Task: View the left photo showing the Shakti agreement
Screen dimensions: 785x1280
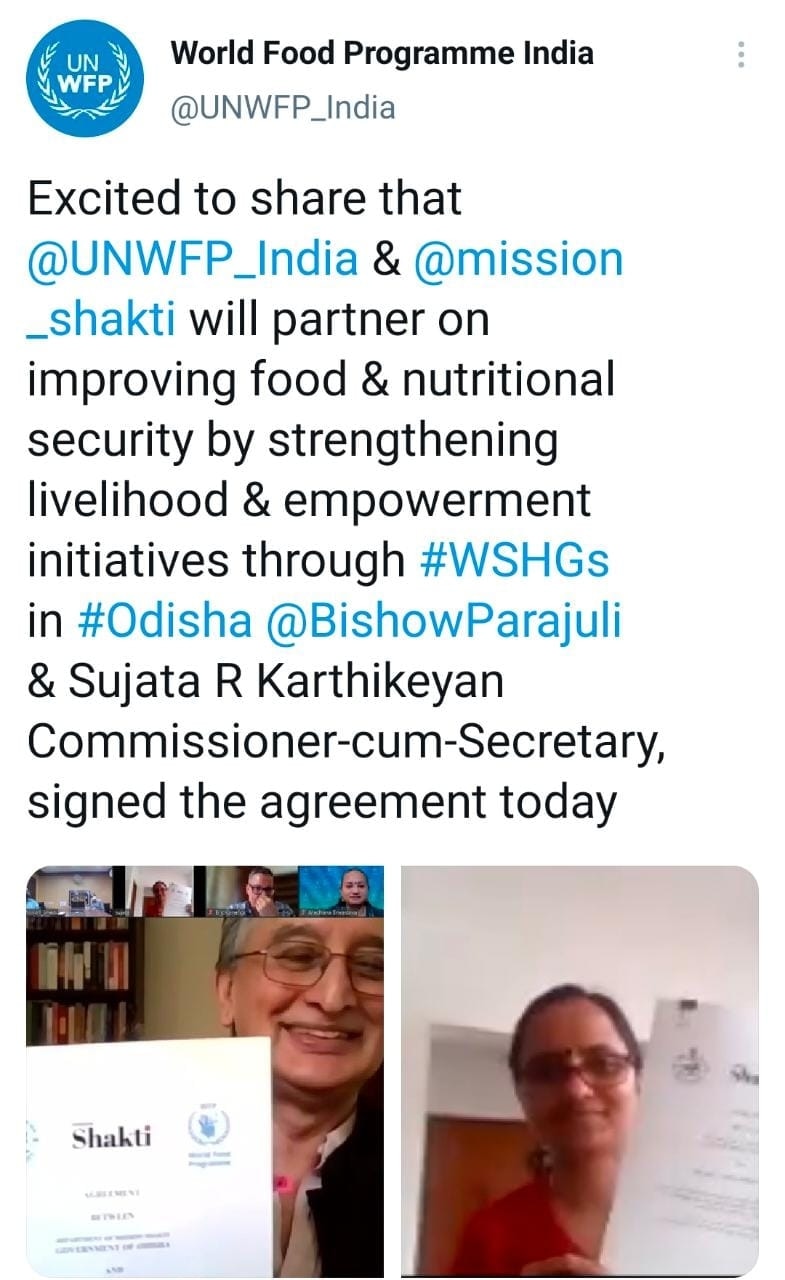Action: coord(205,1070)
